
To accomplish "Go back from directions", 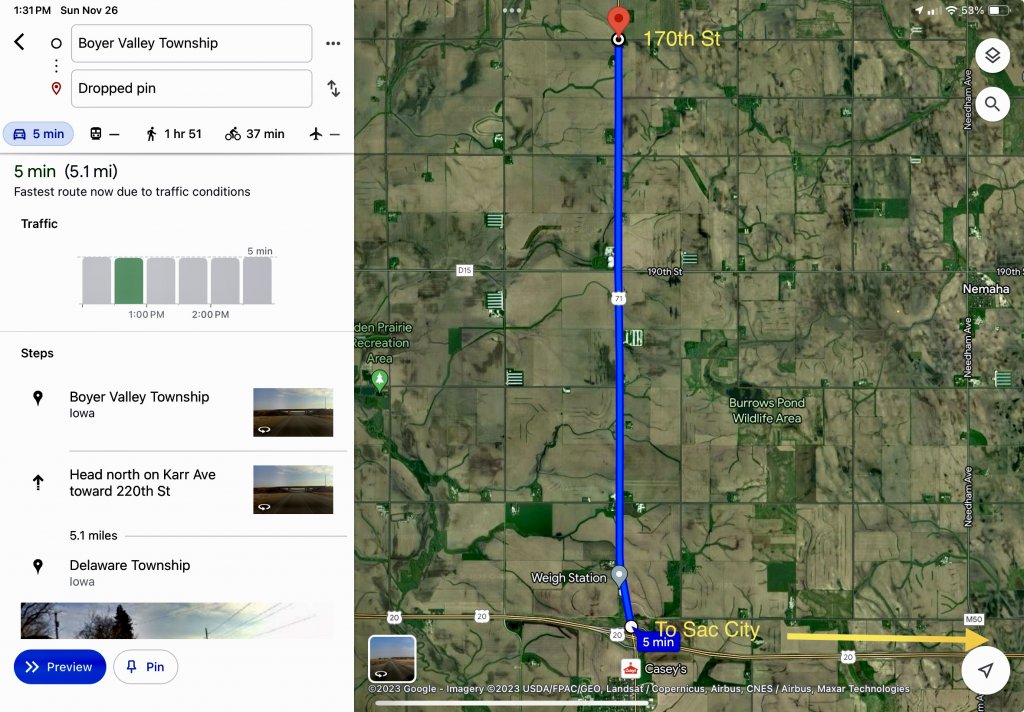I will pyautogui.click(x=20, y=42).
